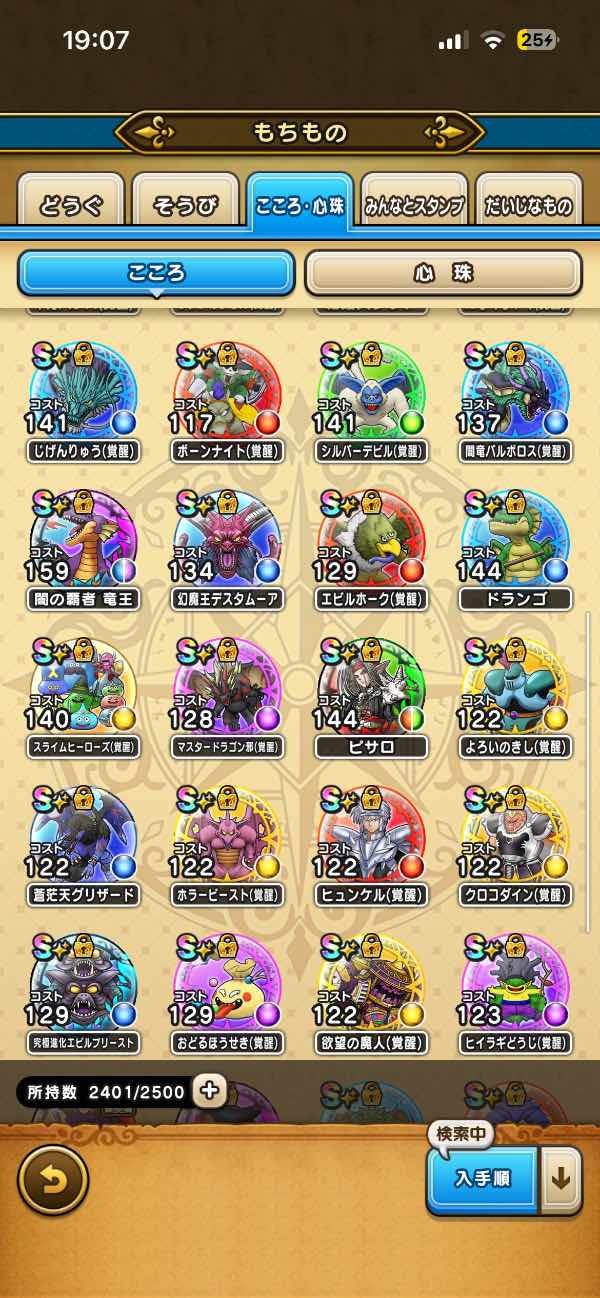Go back with the return arrow

click(53, 1179)
